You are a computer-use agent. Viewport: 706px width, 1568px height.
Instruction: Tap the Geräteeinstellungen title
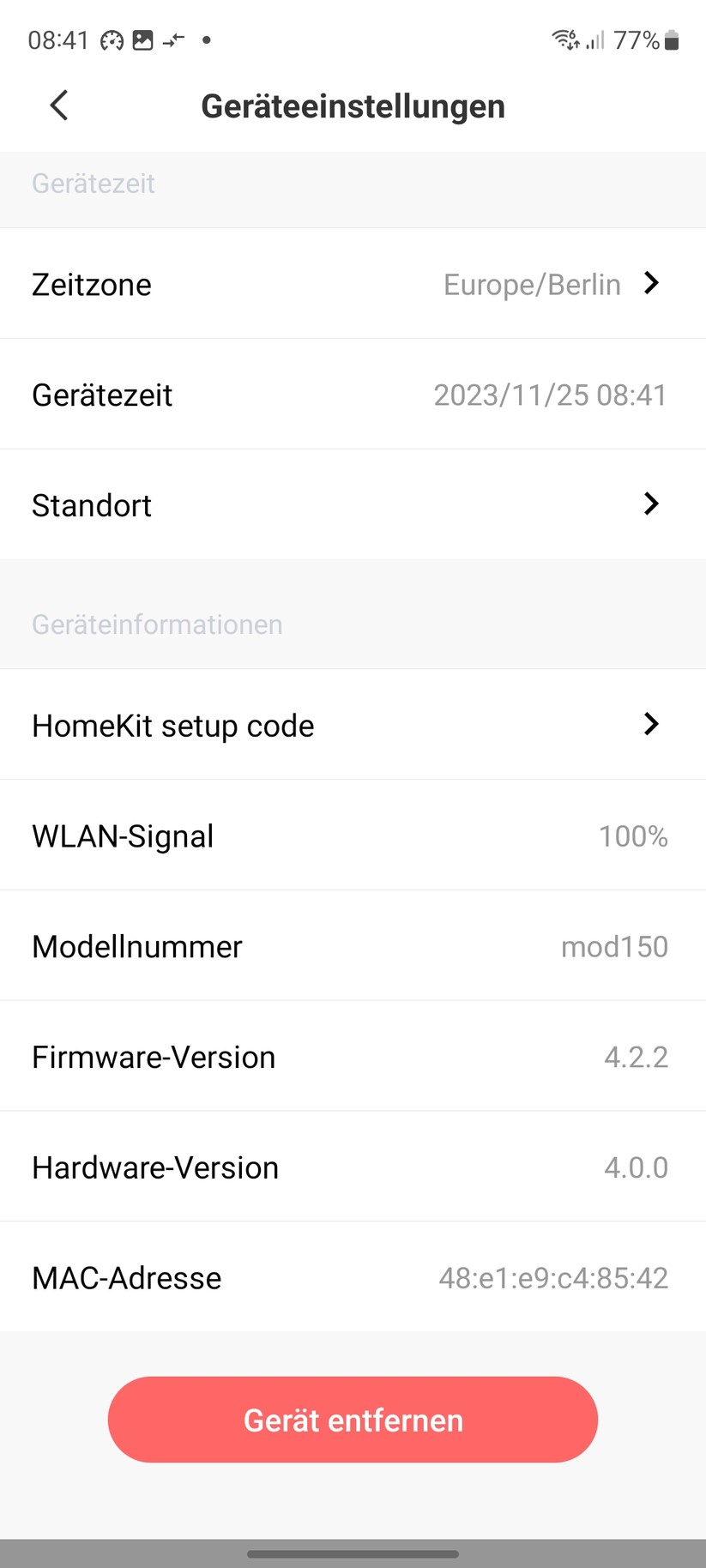tap(353, 106)
